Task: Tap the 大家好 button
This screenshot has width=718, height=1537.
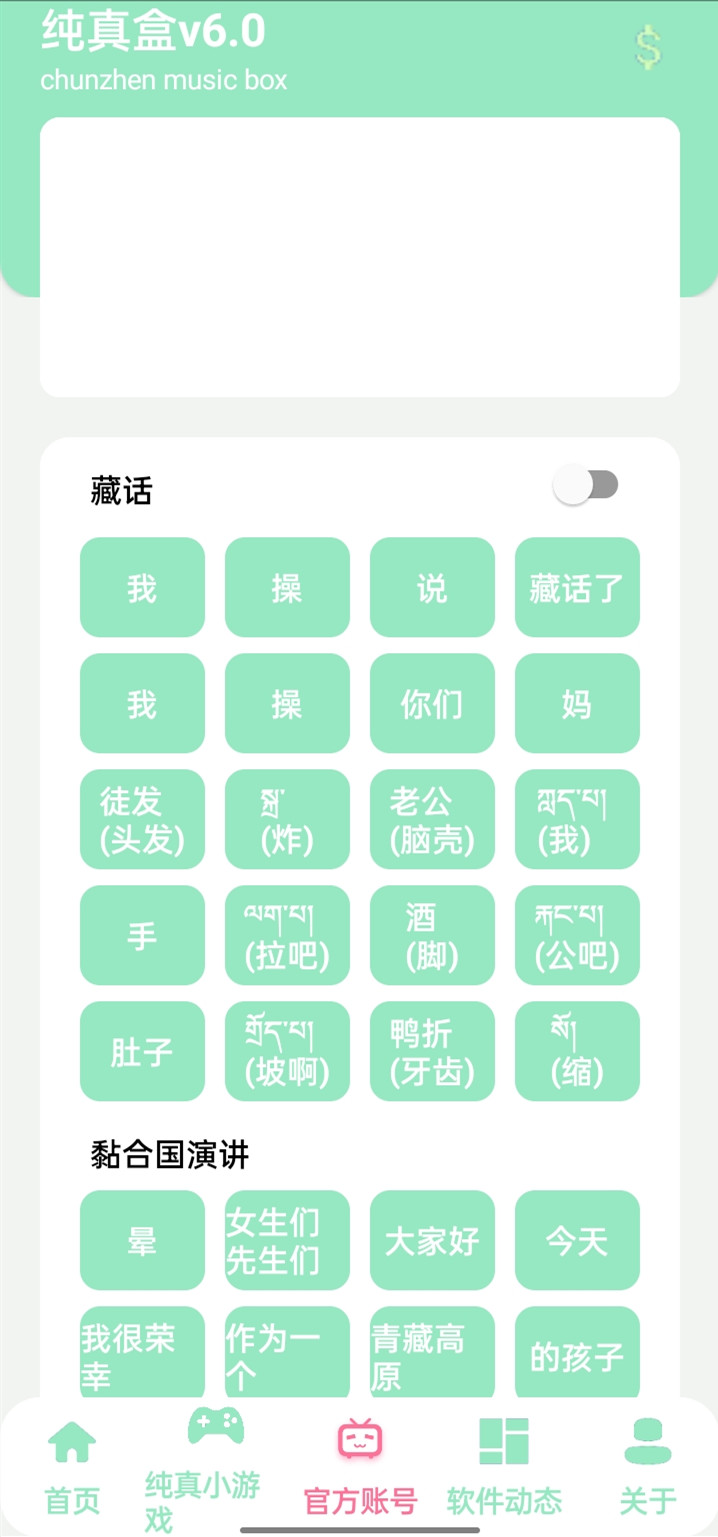Action: [x=432, y=1241]
